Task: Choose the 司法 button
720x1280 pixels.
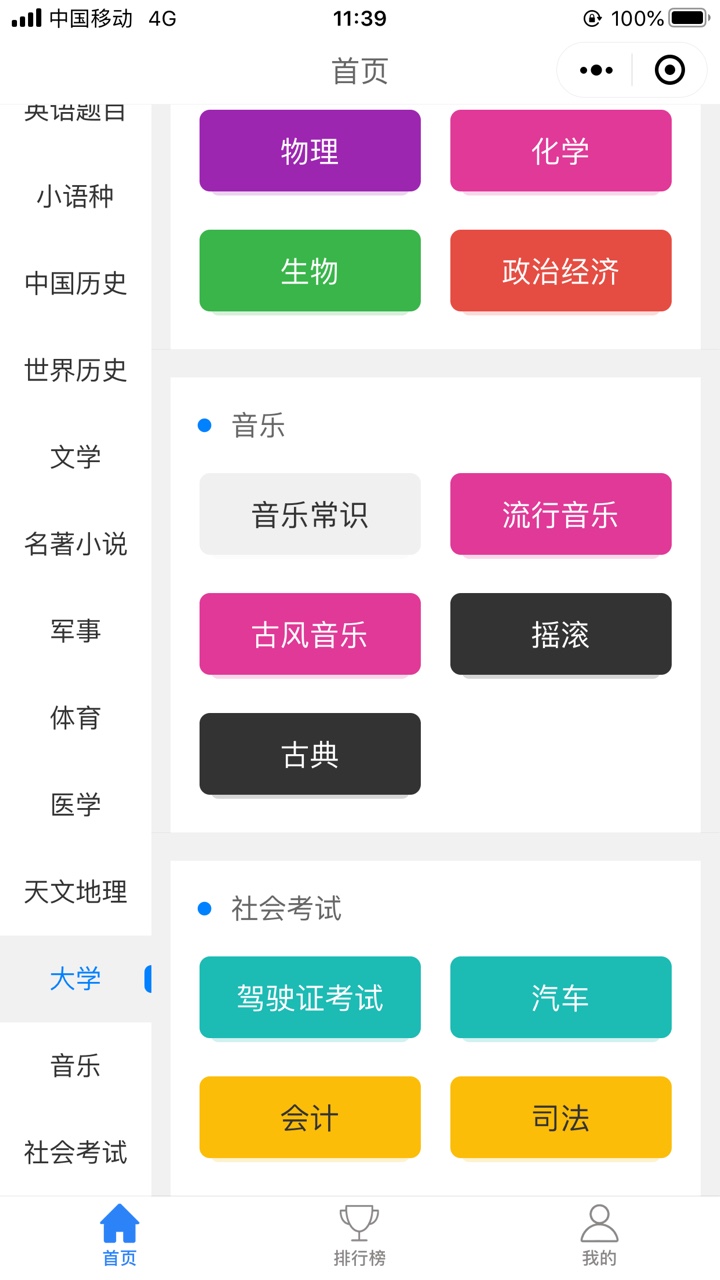Action: pyautogui.click(x=561, y=1117)
